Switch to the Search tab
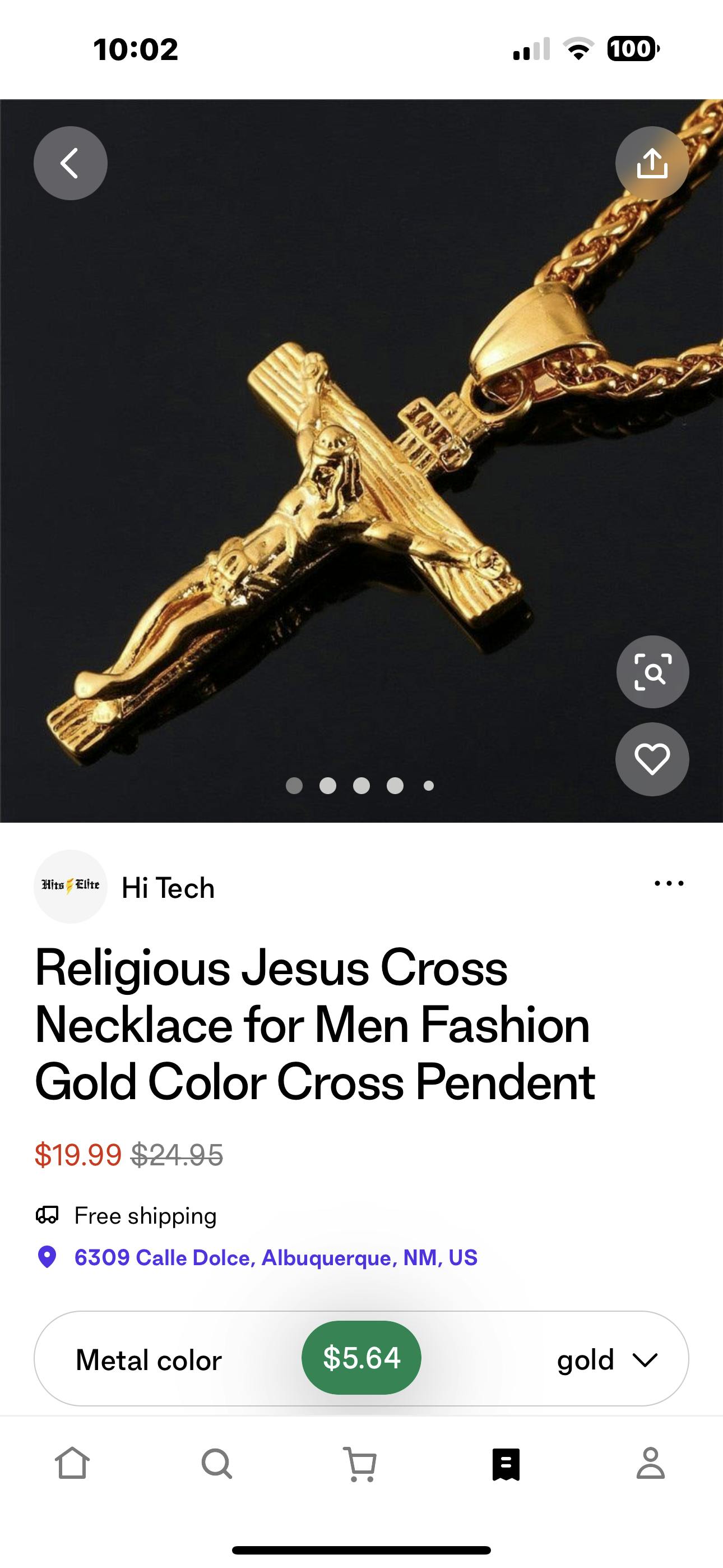Screen dimensions: 723x1568 click(x=217, y=1463)
